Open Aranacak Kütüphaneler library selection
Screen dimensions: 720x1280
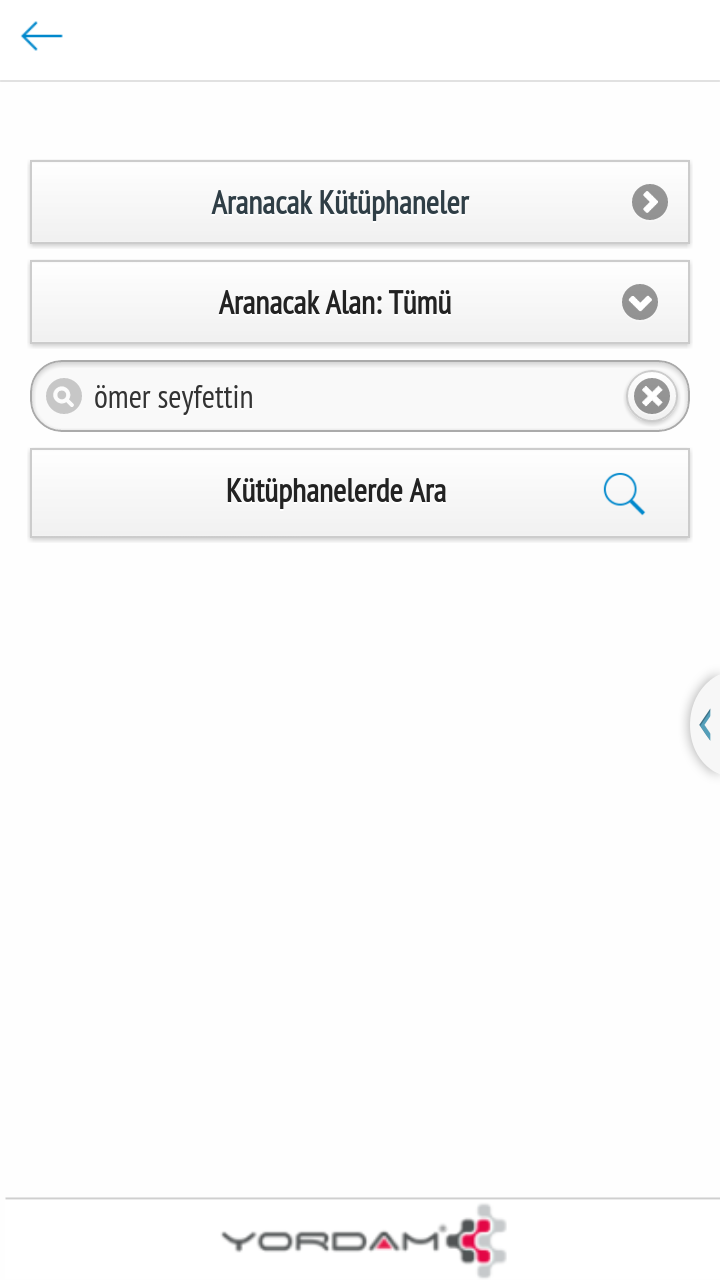click(360, 203)
